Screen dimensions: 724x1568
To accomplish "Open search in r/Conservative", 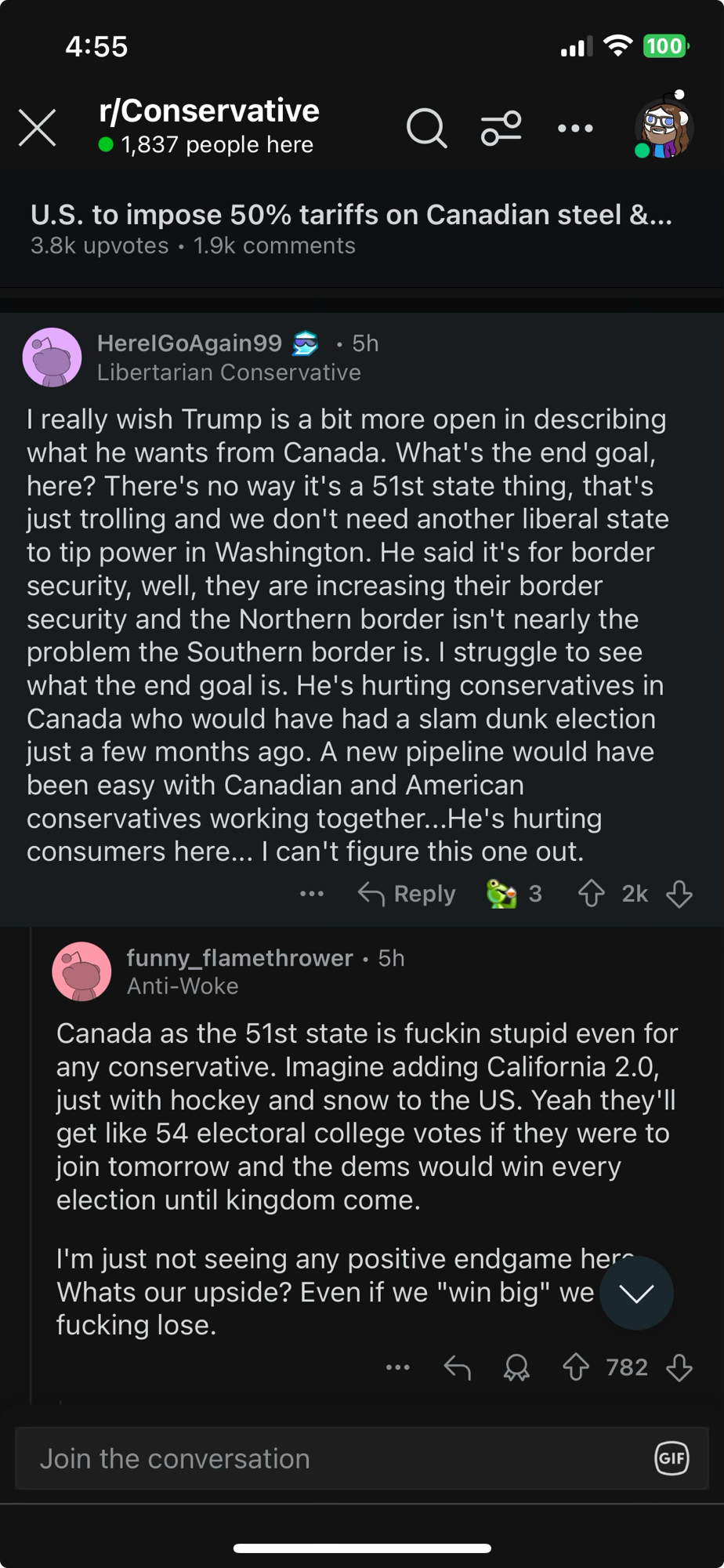I will point(426,128).
